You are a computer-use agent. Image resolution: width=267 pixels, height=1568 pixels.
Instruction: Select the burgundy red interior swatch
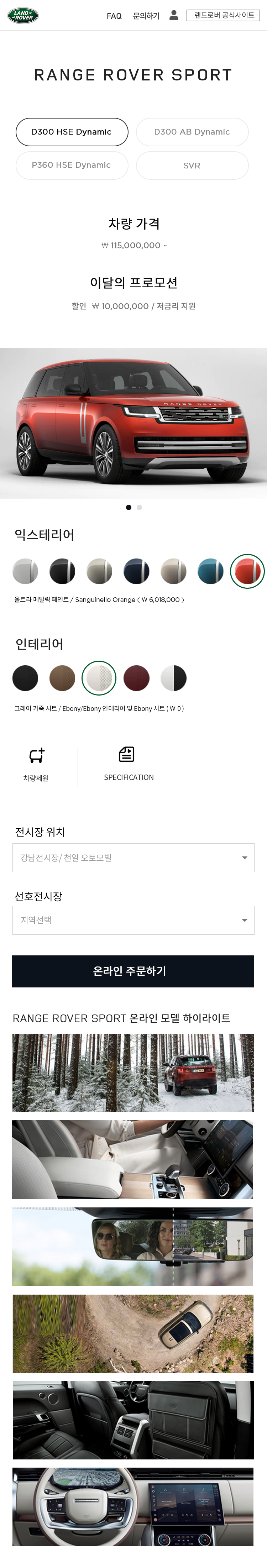(136, 678)
